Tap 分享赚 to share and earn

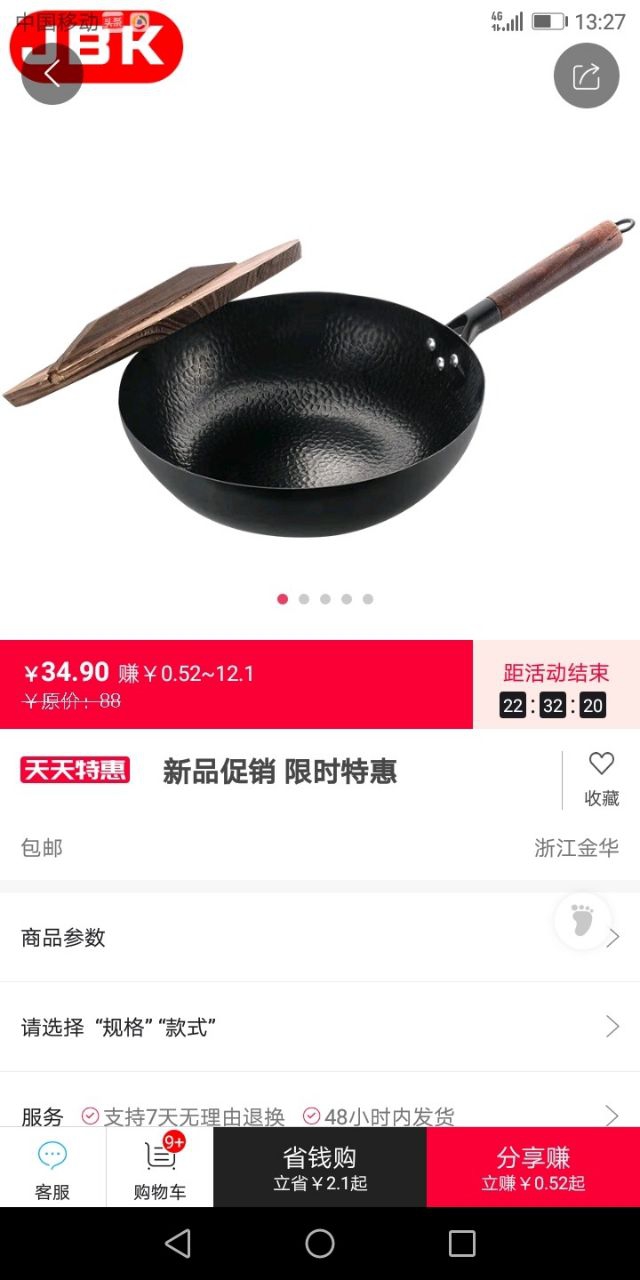pos(533,1168)
